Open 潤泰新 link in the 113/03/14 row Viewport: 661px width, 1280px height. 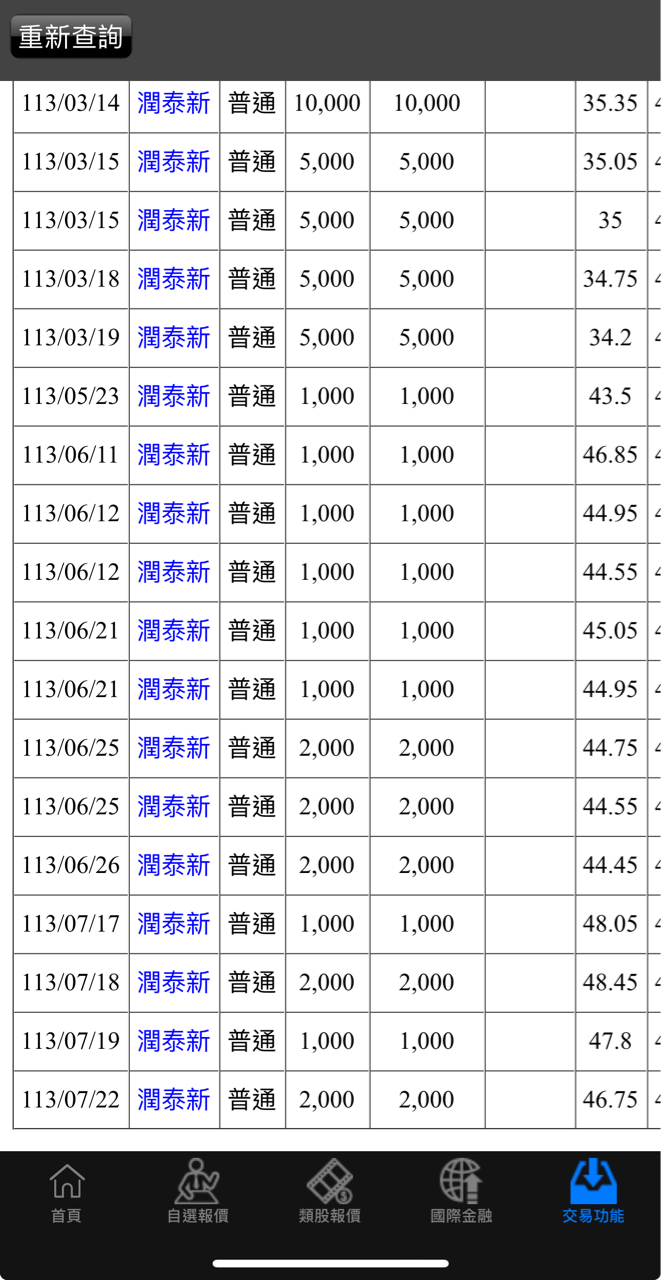(x=174, y=103)
